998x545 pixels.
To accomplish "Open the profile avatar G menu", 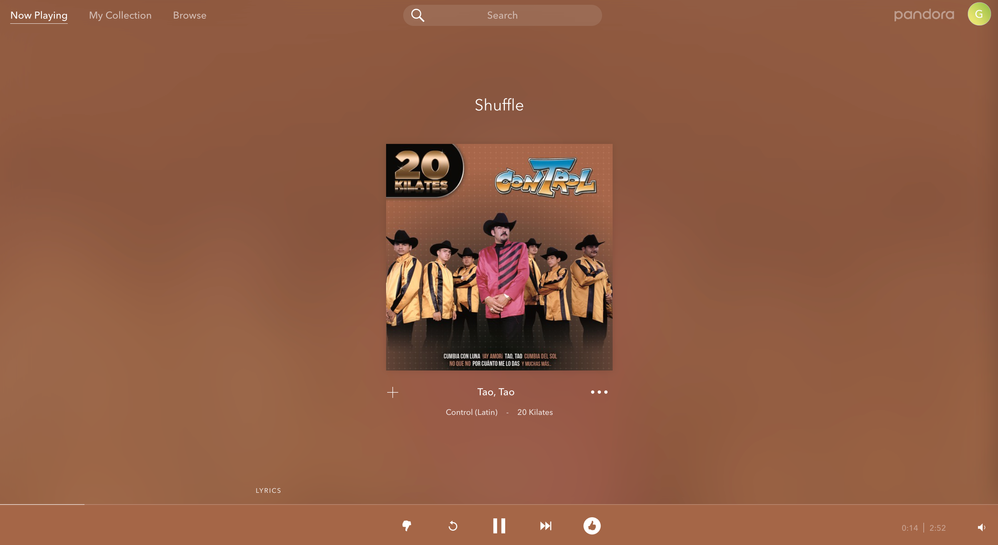I will coord(979,15).
